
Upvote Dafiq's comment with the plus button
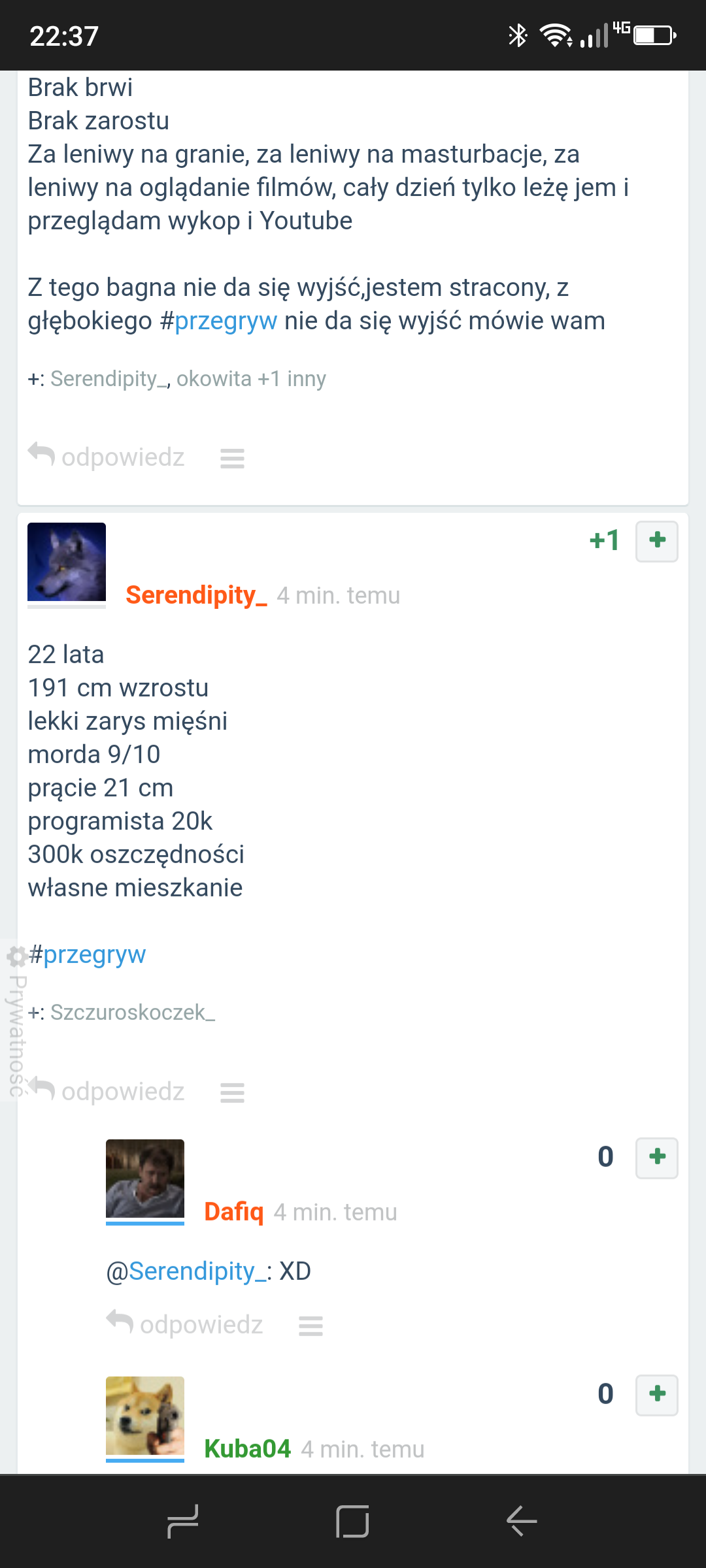click(656, 1158)
